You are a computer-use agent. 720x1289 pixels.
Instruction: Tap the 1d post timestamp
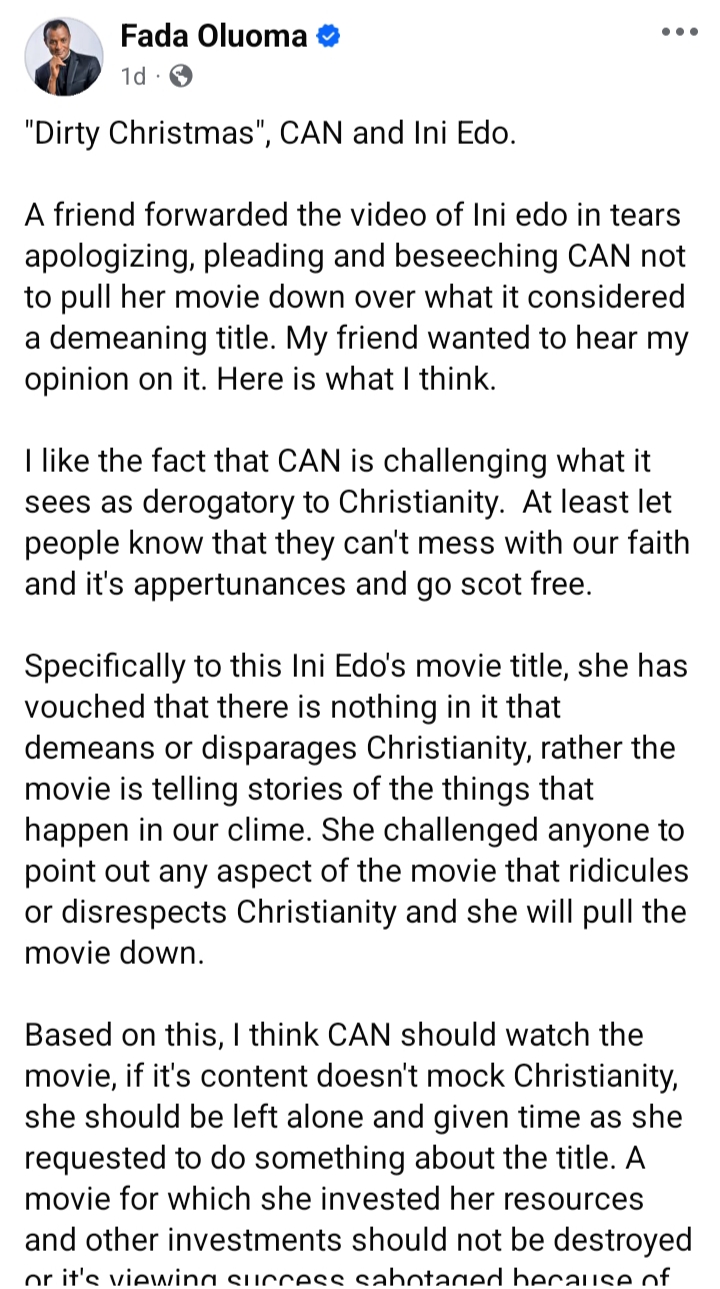(133, 76)
